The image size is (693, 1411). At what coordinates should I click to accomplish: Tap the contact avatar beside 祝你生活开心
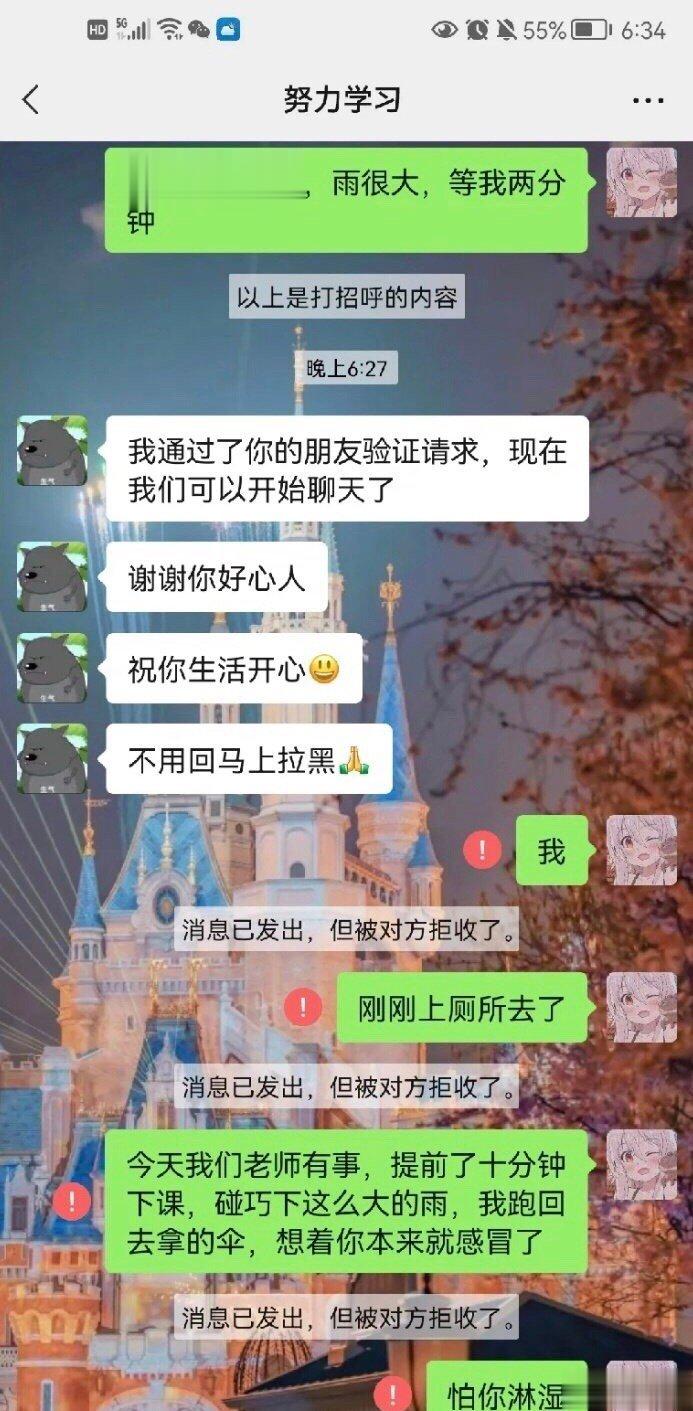[x=52, y=668]
